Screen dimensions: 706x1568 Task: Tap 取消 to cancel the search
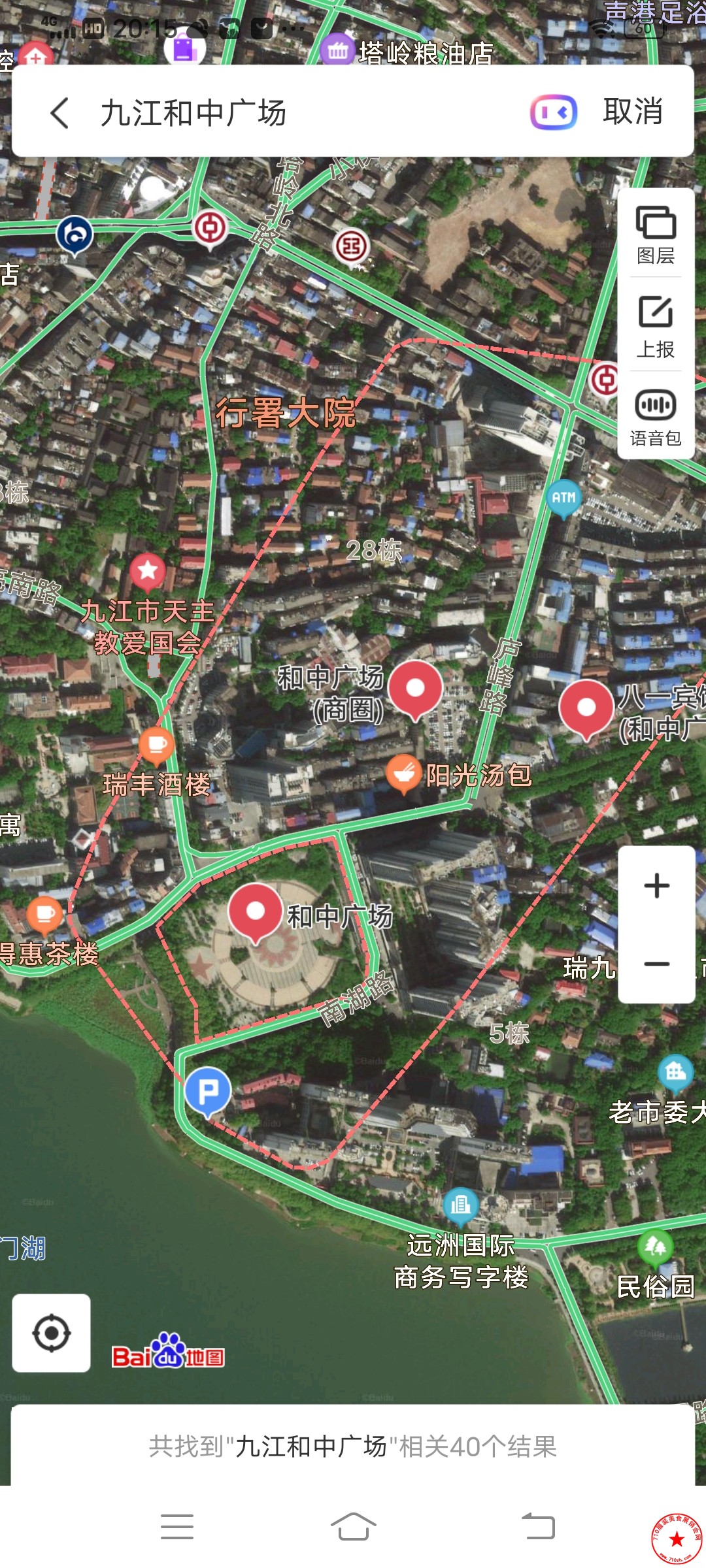(632, 112)
